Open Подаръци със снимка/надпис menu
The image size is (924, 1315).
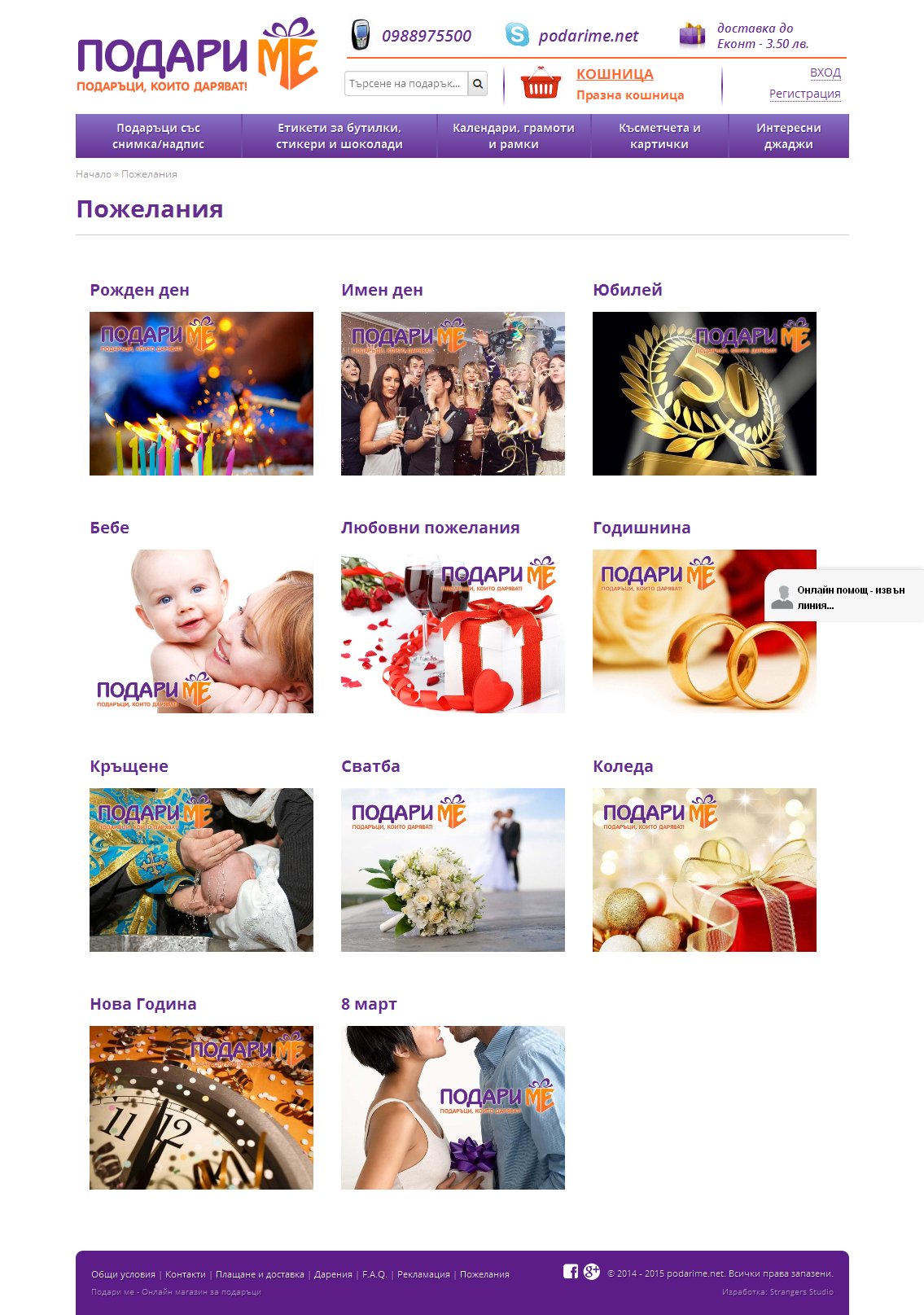click(159, 136)
